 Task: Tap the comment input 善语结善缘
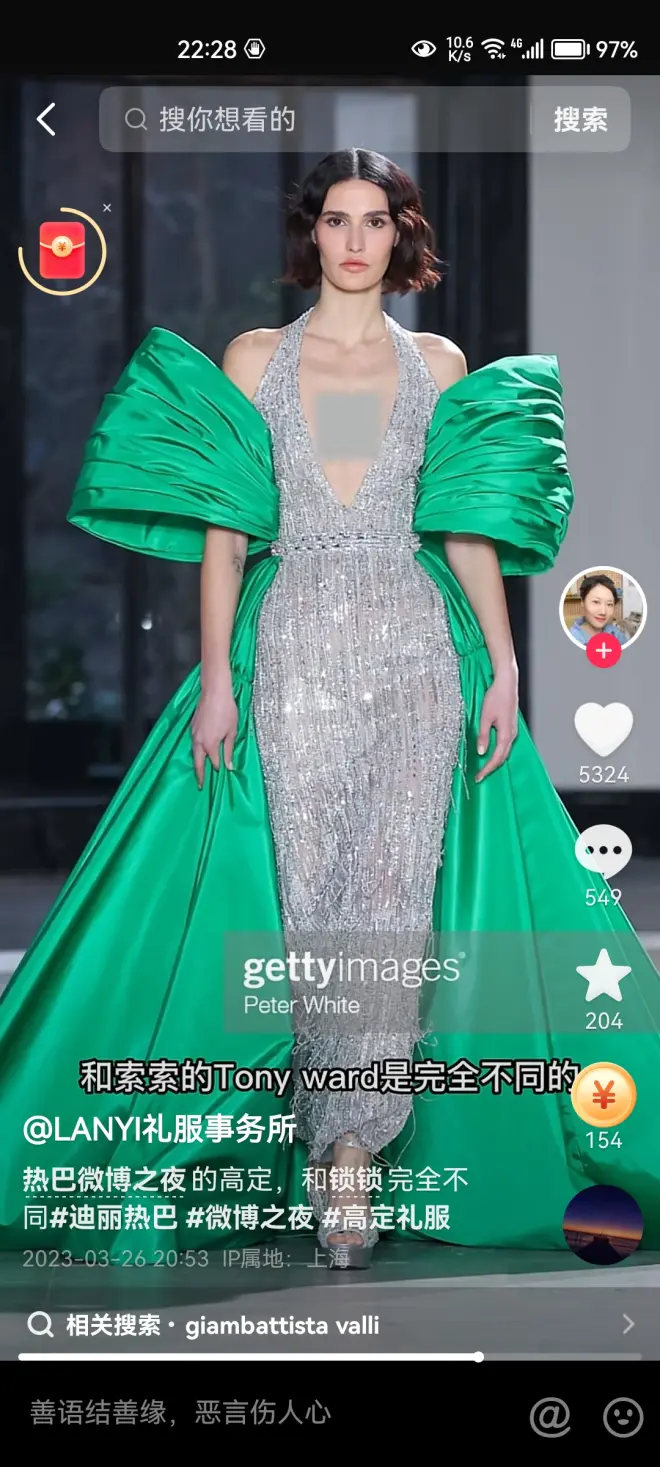(180, 1412)
